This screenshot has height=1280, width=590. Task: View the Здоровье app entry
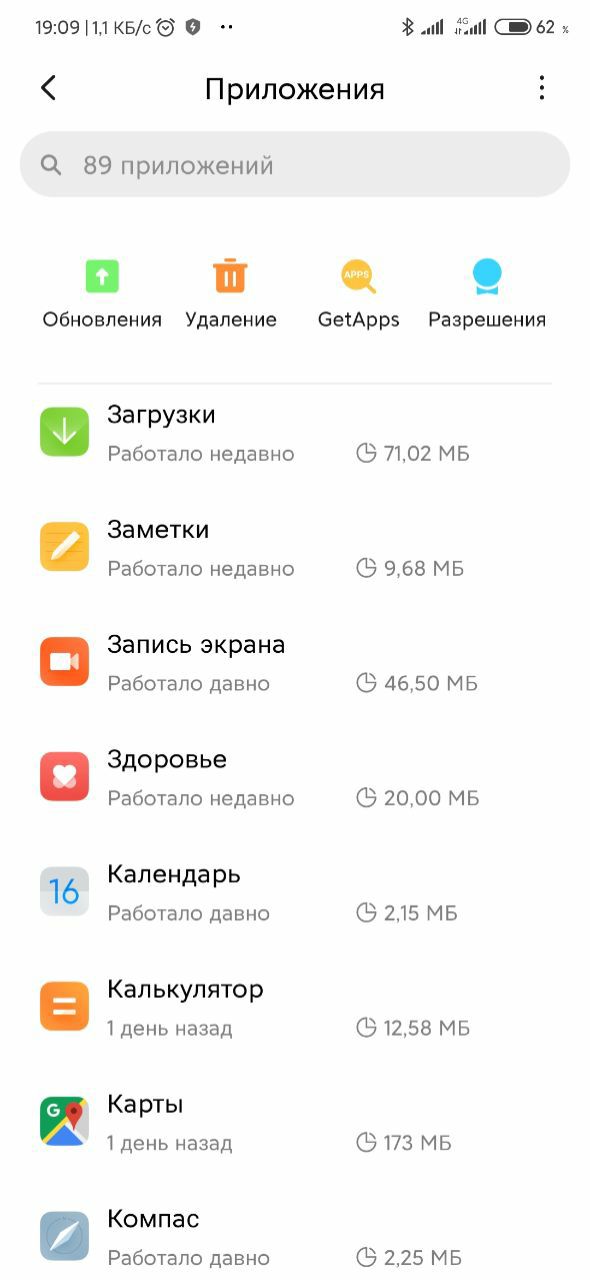(x=295, y=778)
